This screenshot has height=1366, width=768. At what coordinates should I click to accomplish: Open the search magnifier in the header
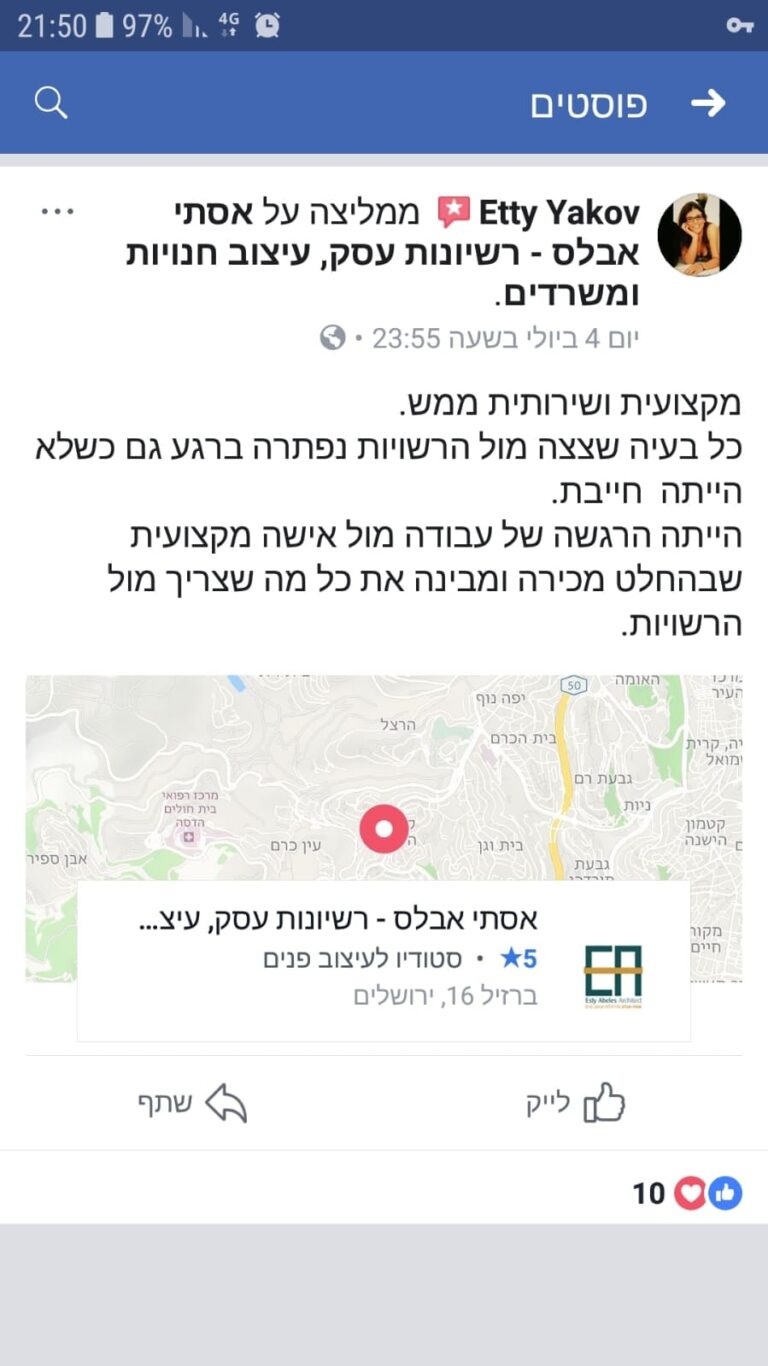[51, 102]
